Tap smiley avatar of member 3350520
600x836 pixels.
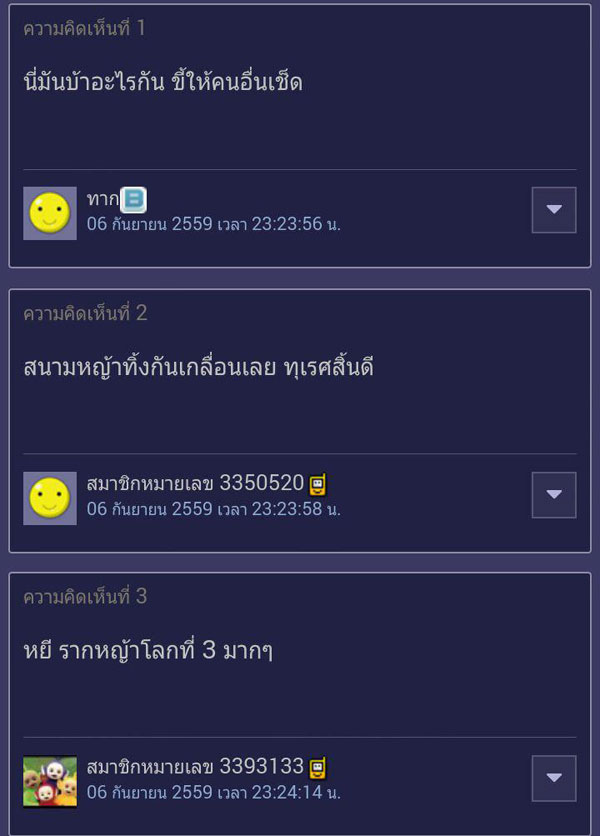pos(50,497)
